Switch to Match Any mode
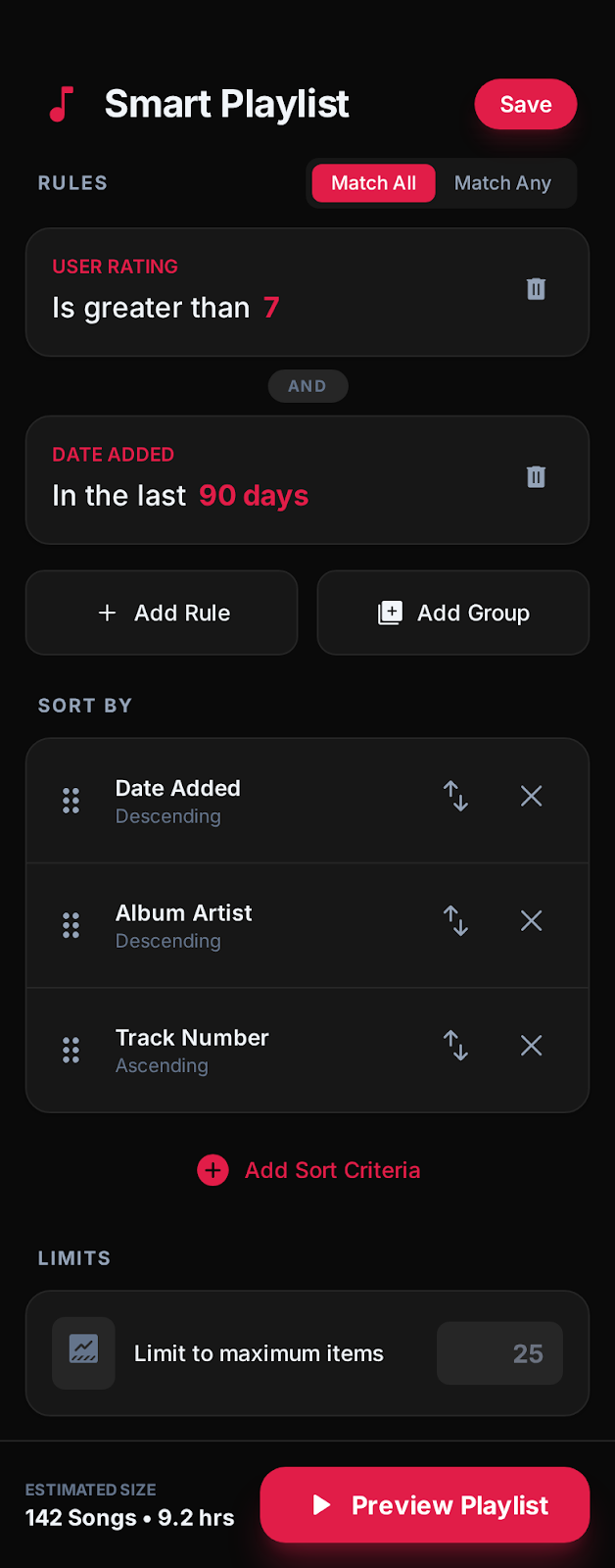 click(x=502, y=183)
